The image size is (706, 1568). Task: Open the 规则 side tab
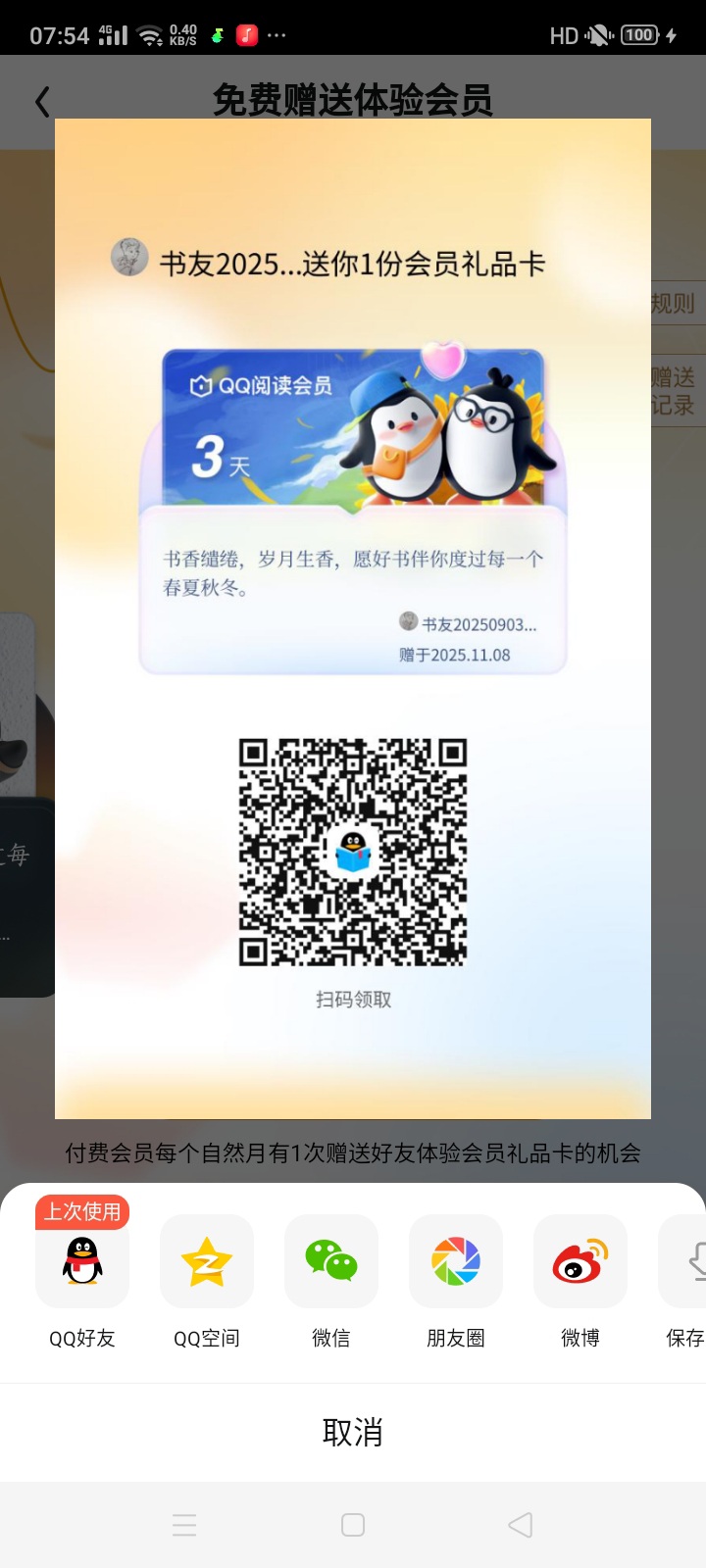(x=678, y=304)
